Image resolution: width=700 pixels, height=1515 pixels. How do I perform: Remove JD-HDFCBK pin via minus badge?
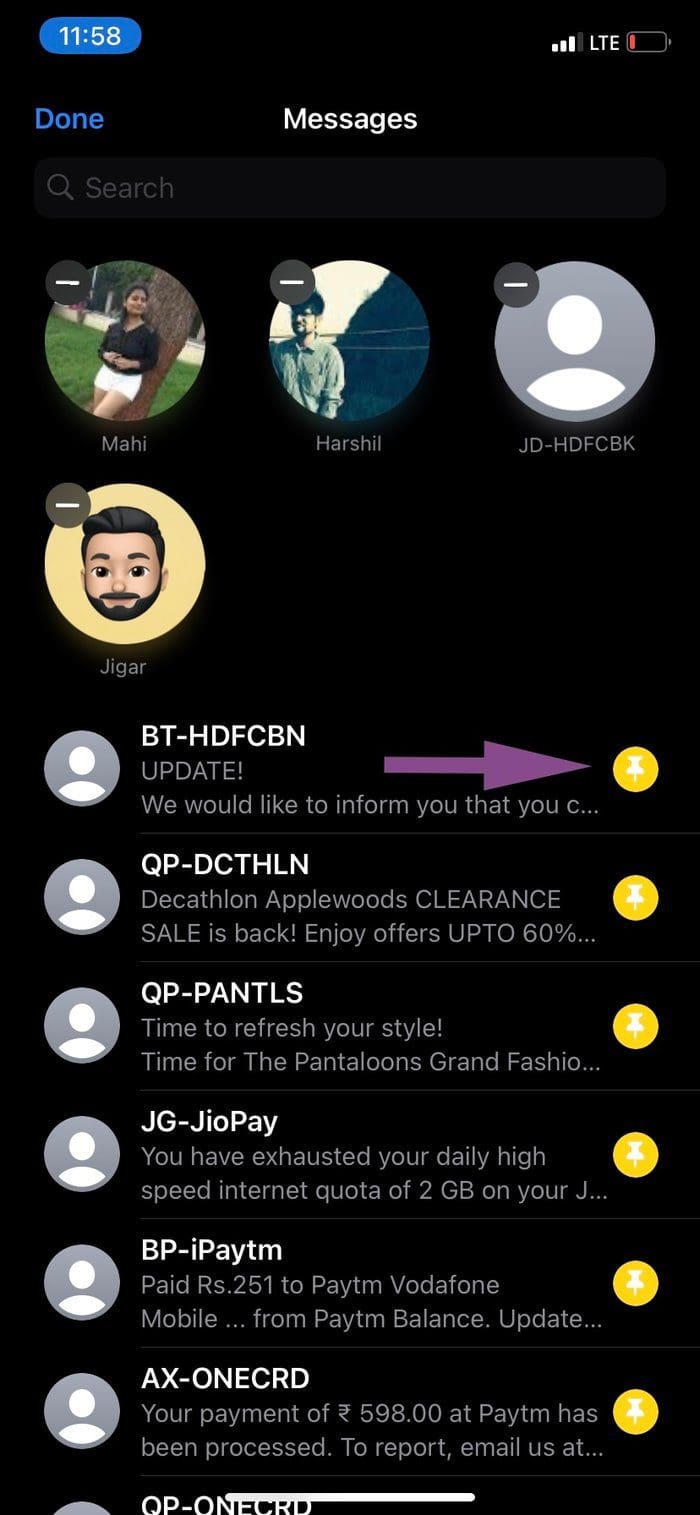[x=516, y=285]
